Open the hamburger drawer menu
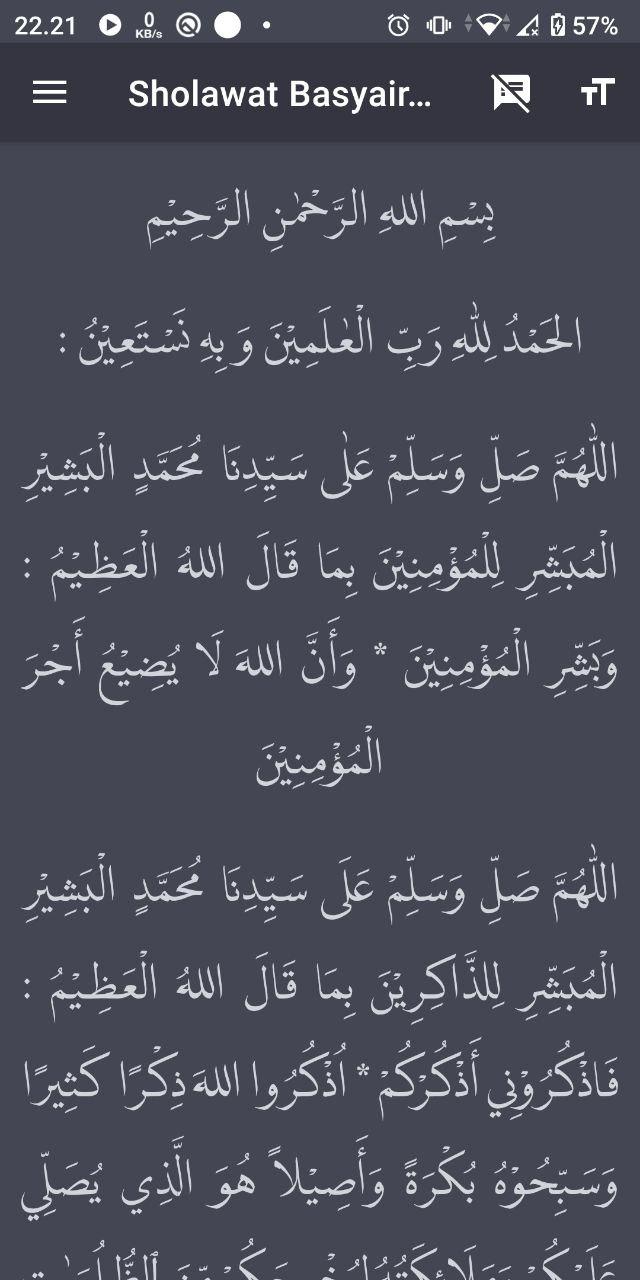 point(49,93)
